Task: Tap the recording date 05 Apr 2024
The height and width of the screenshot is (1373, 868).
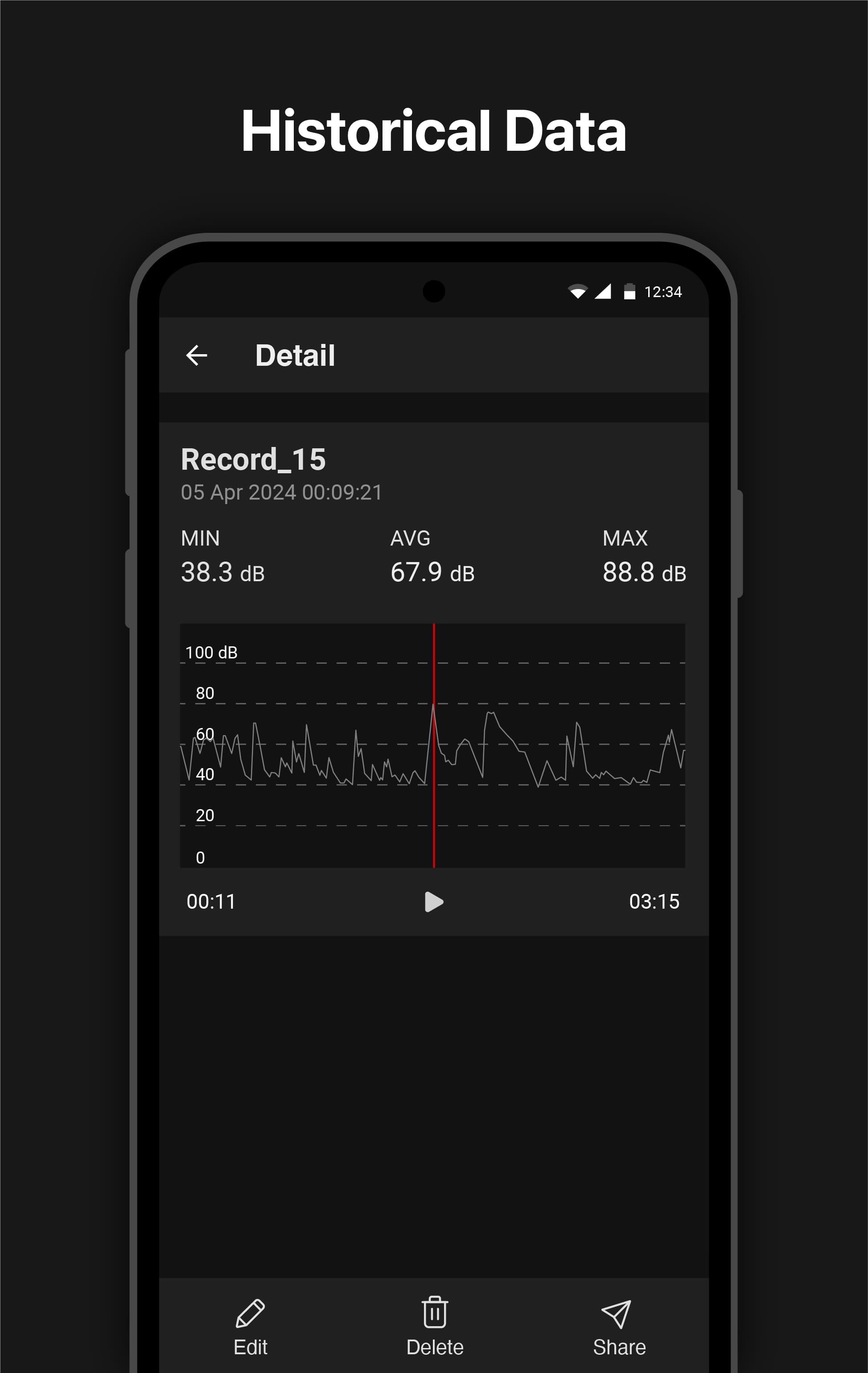Action: [x=282, y=492]
